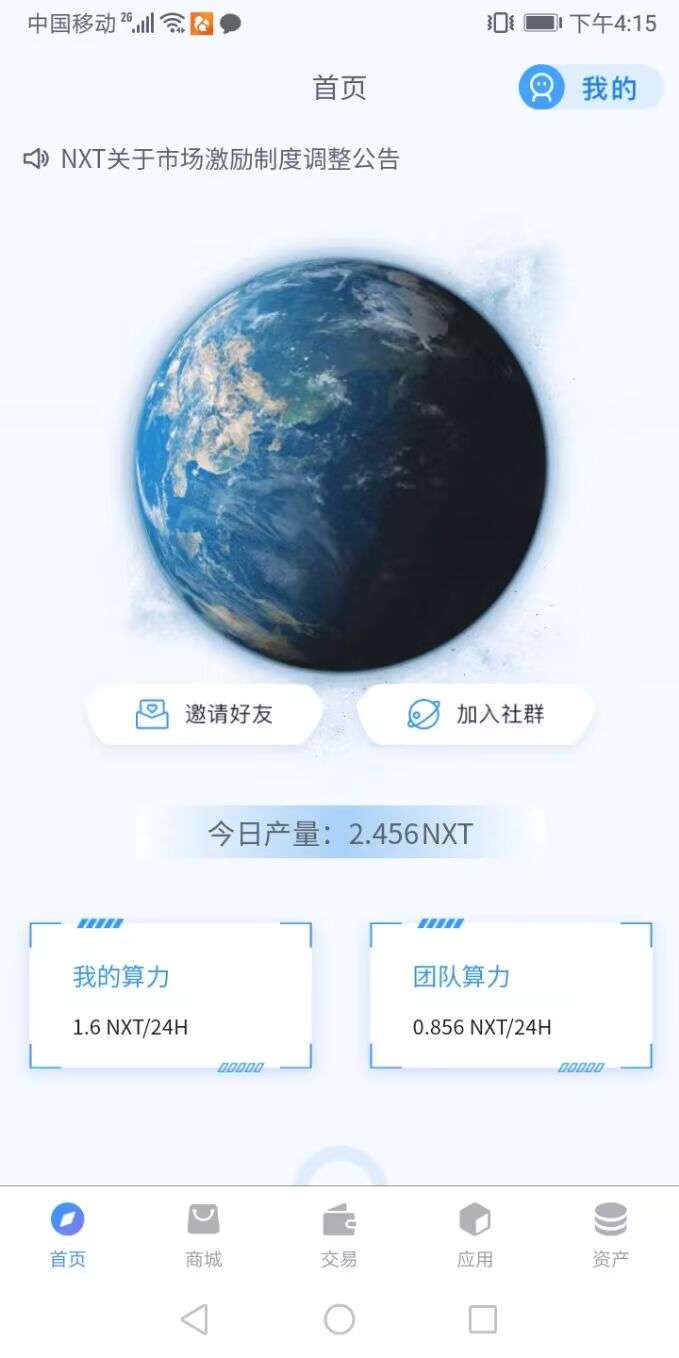679x1358 pixels.
Task: Join the community via 加入社群
Action: point(476,714)
